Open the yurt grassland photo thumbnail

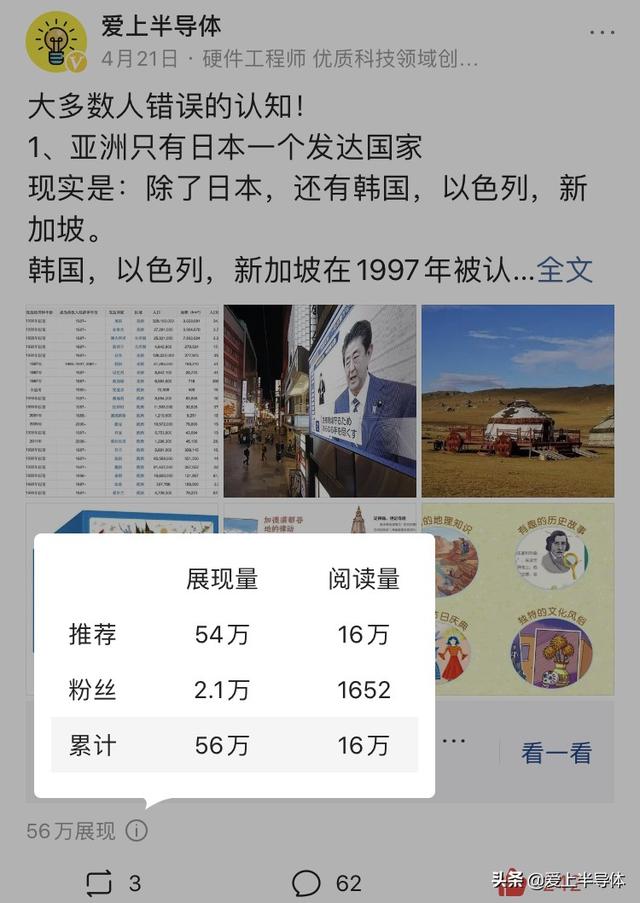coord(518,401)
